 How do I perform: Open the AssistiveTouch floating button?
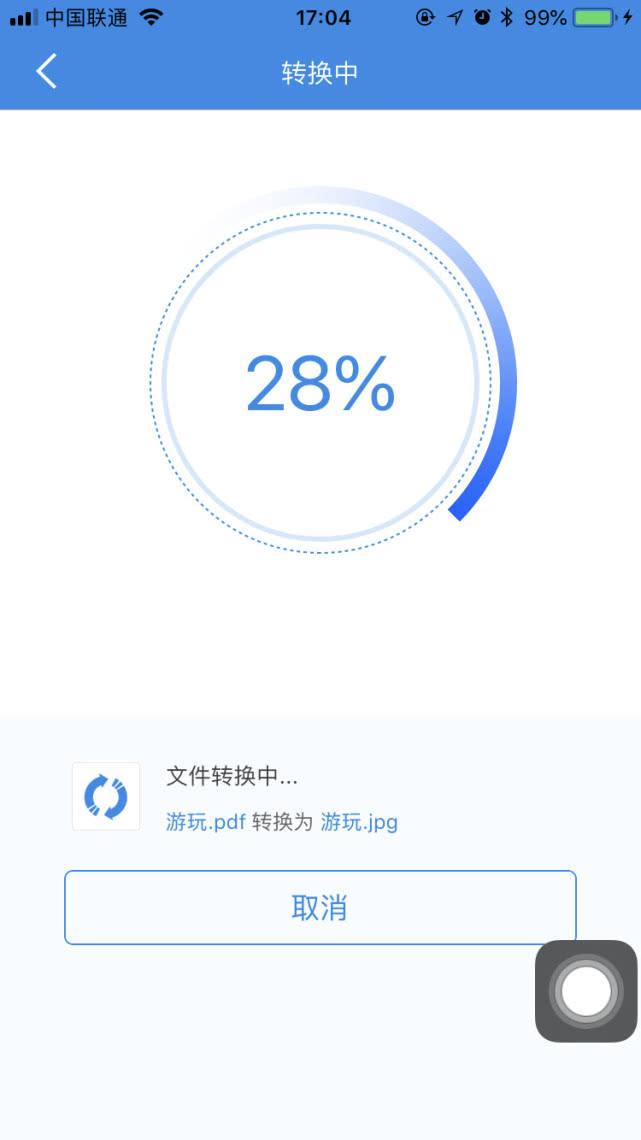tap(586, 991)
